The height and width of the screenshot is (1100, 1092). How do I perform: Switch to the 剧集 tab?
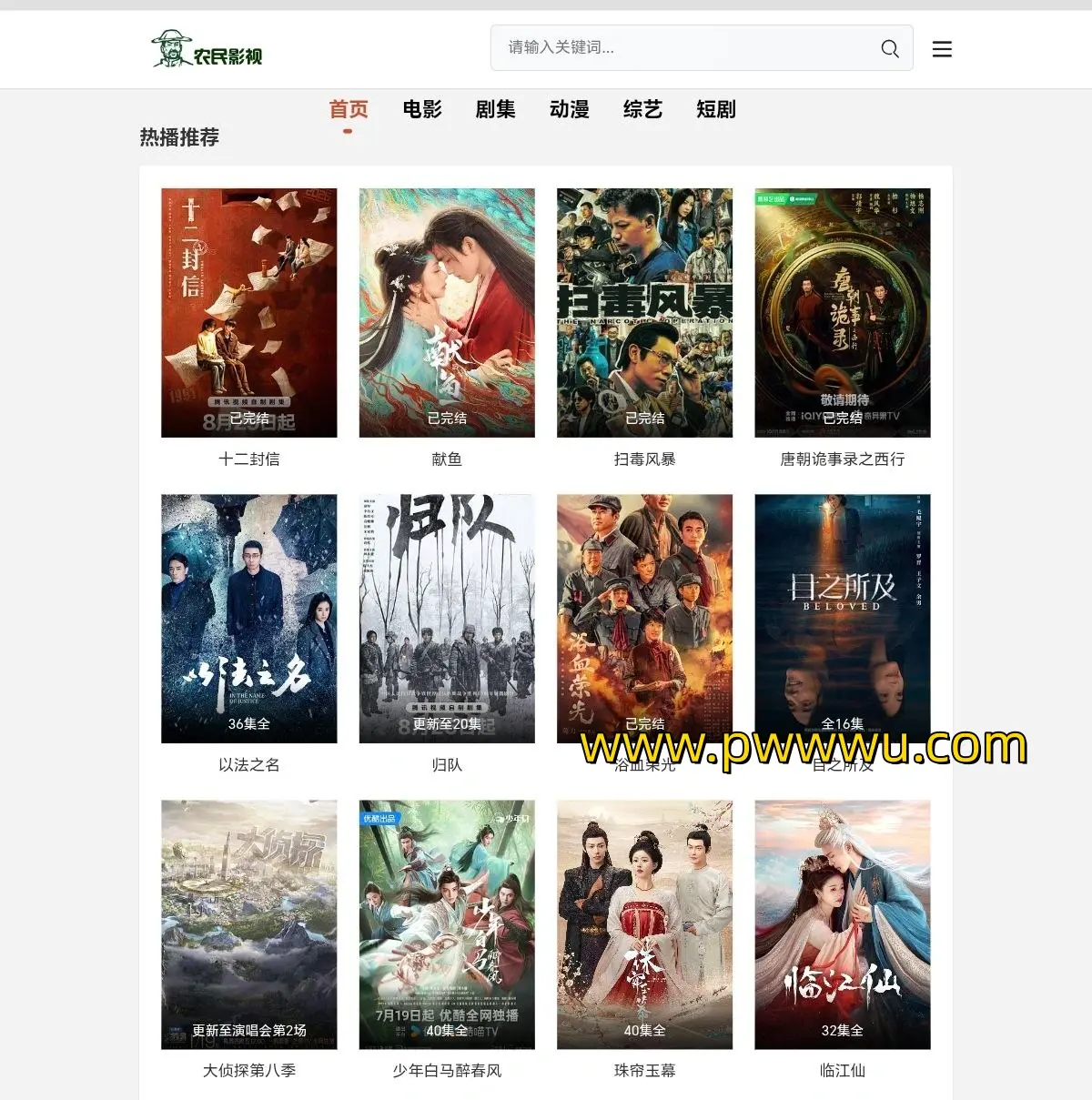pyautogui.click(x=495, y=110)
